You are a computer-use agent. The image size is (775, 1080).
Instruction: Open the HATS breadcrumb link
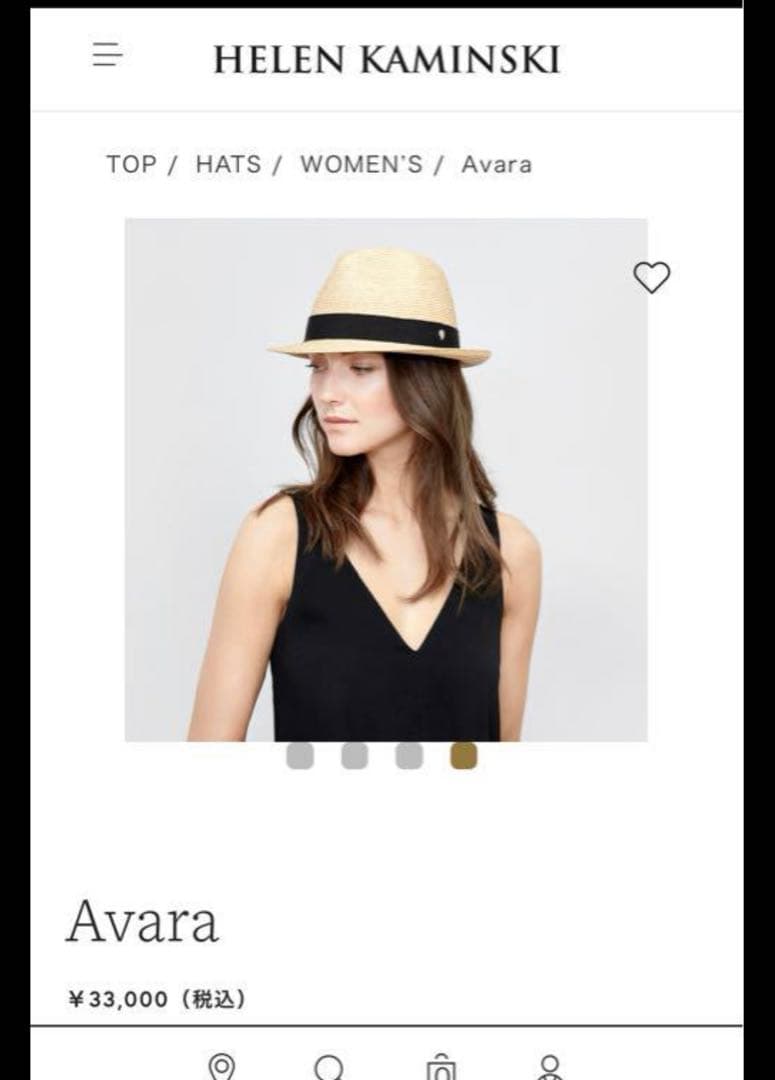coord(228,164)
